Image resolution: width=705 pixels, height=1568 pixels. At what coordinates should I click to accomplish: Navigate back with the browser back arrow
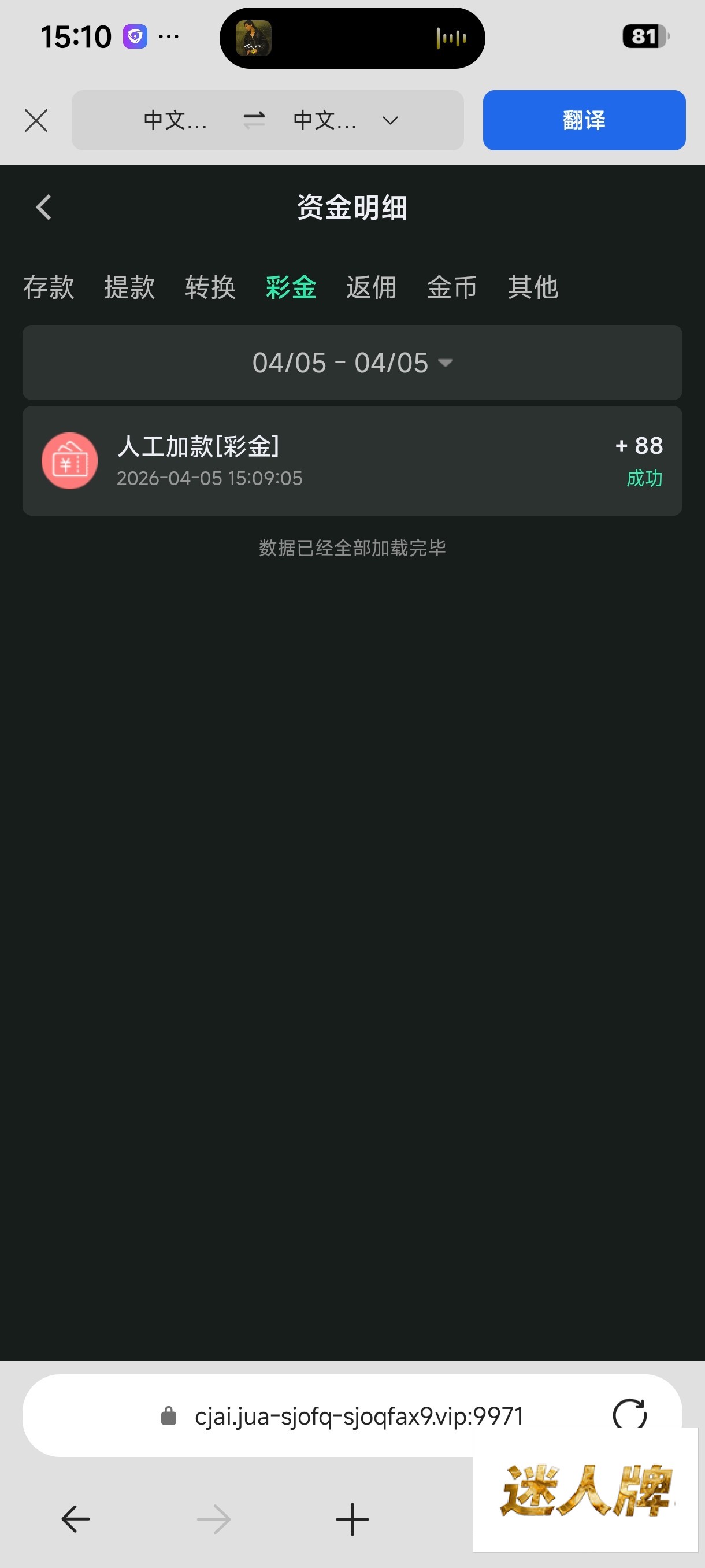tap(76, 1519)
